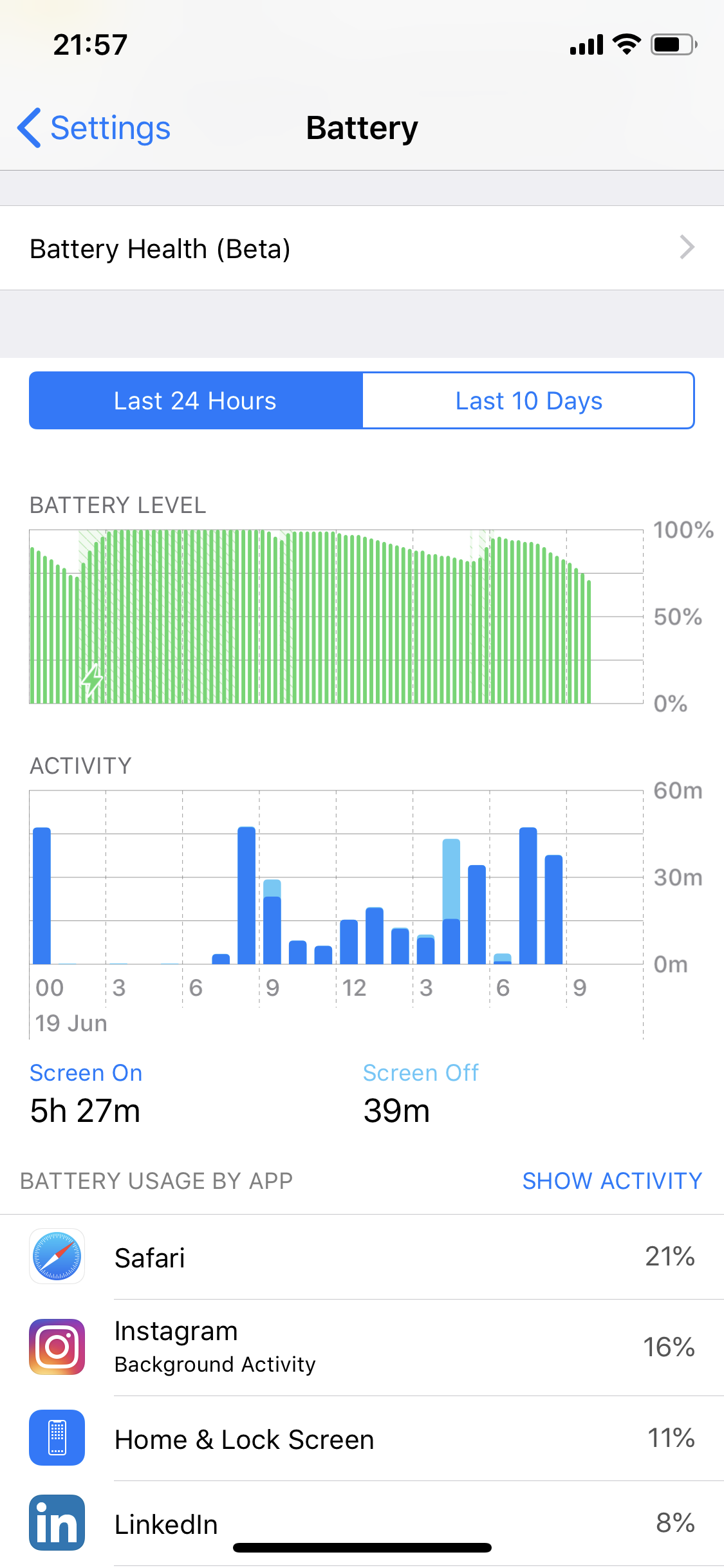
Task: Tap the Home & Lock Screen row
Action: pyautogui.click(x=362, y=1439)
